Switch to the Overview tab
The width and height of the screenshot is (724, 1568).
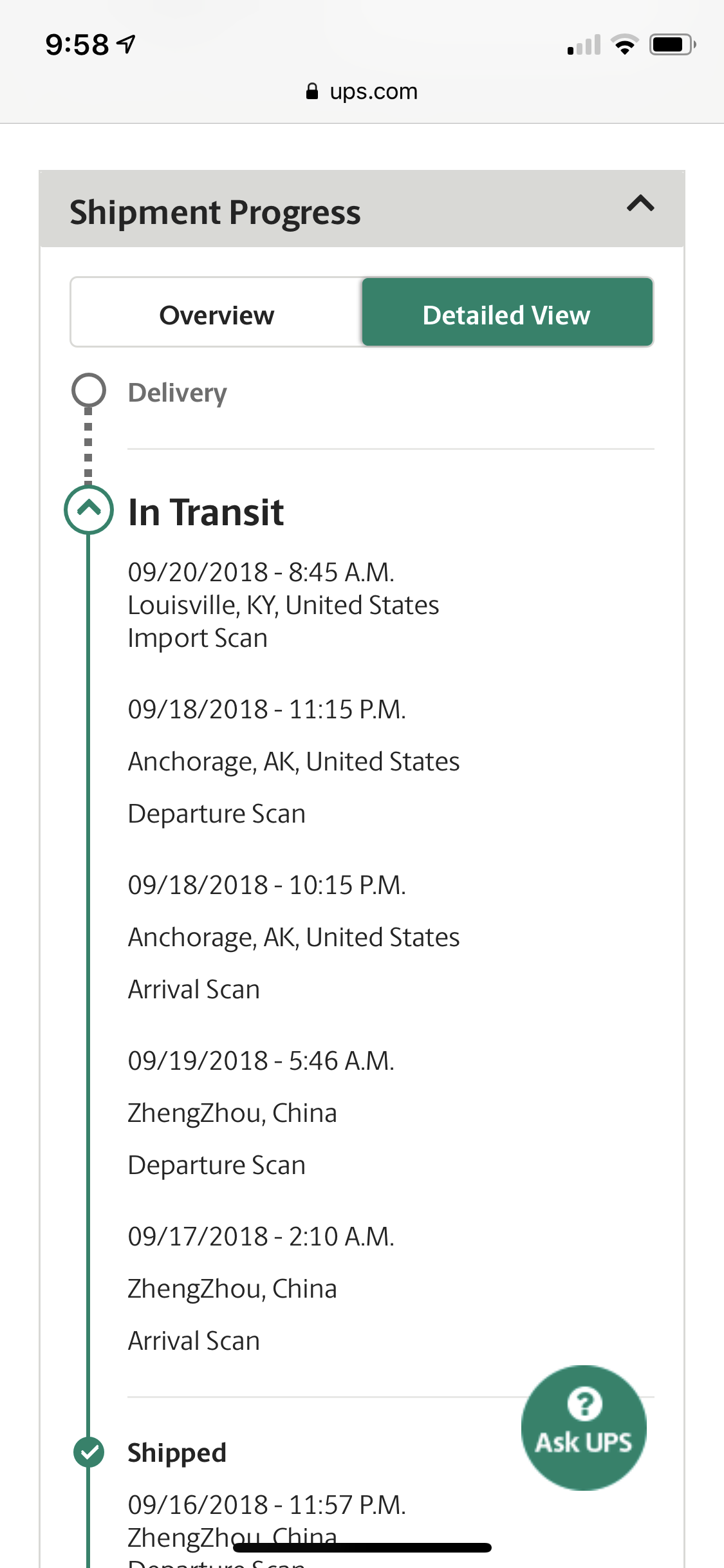pos(216,313)
